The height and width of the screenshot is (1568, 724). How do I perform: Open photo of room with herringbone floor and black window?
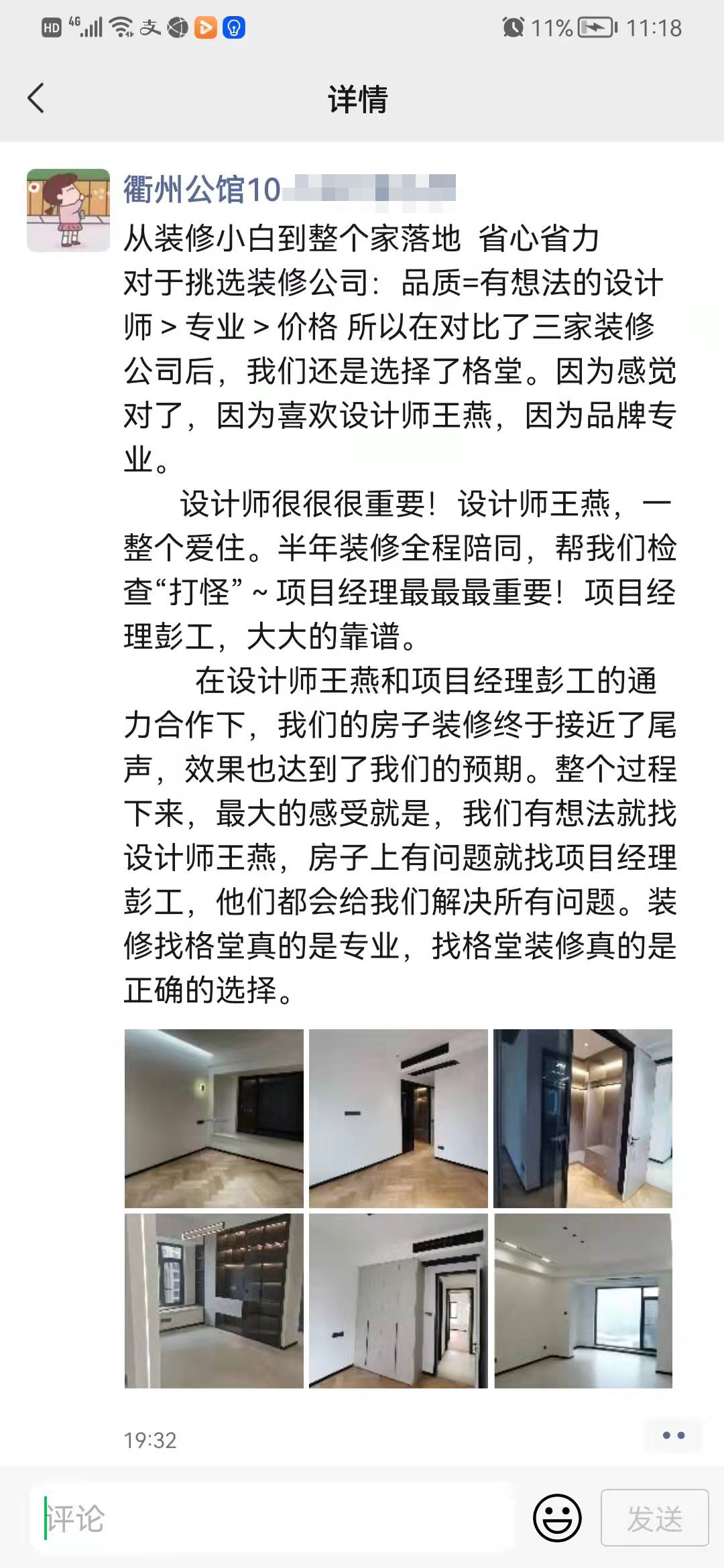214,1118
